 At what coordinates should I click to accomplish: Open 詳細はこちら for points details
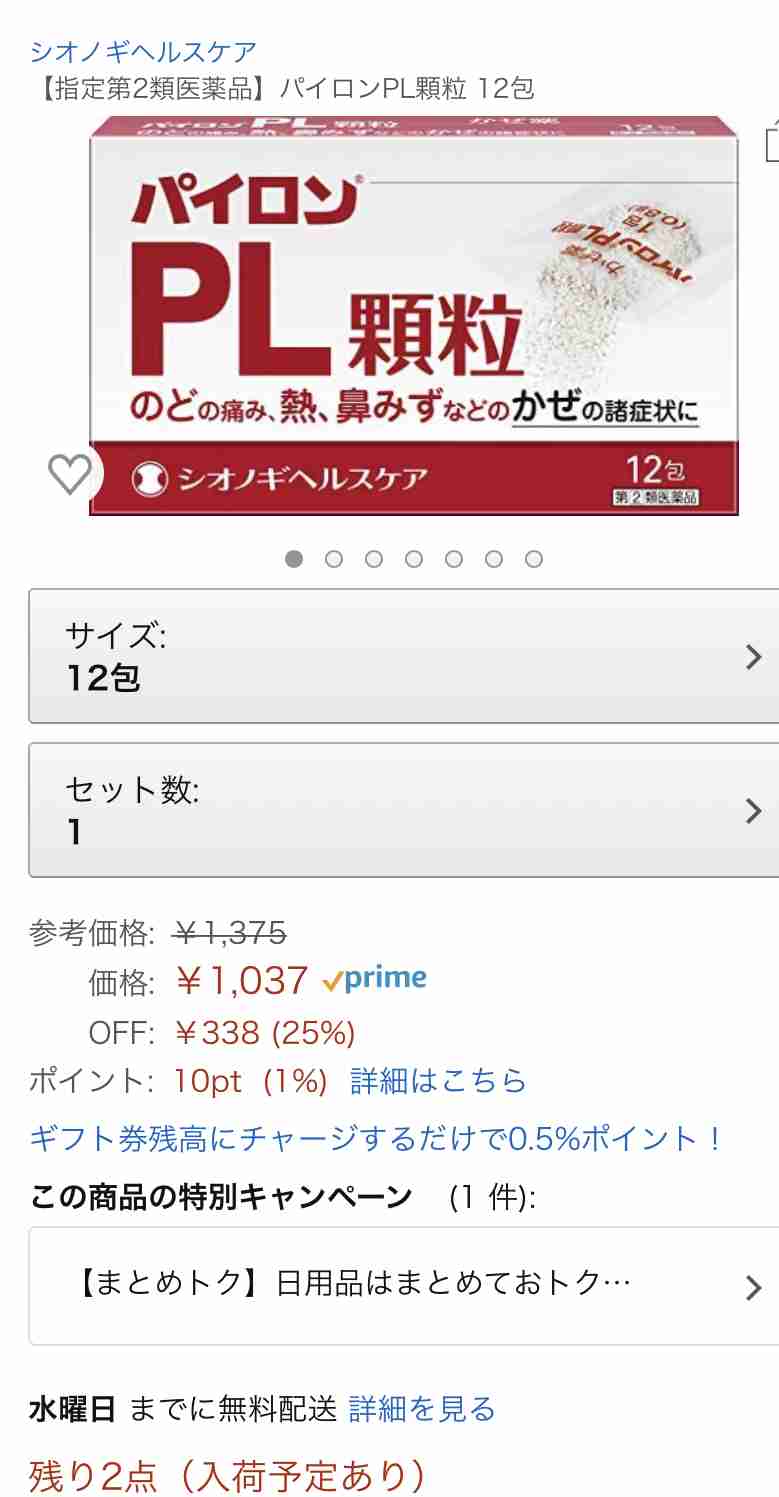[x=438, y=1081]
